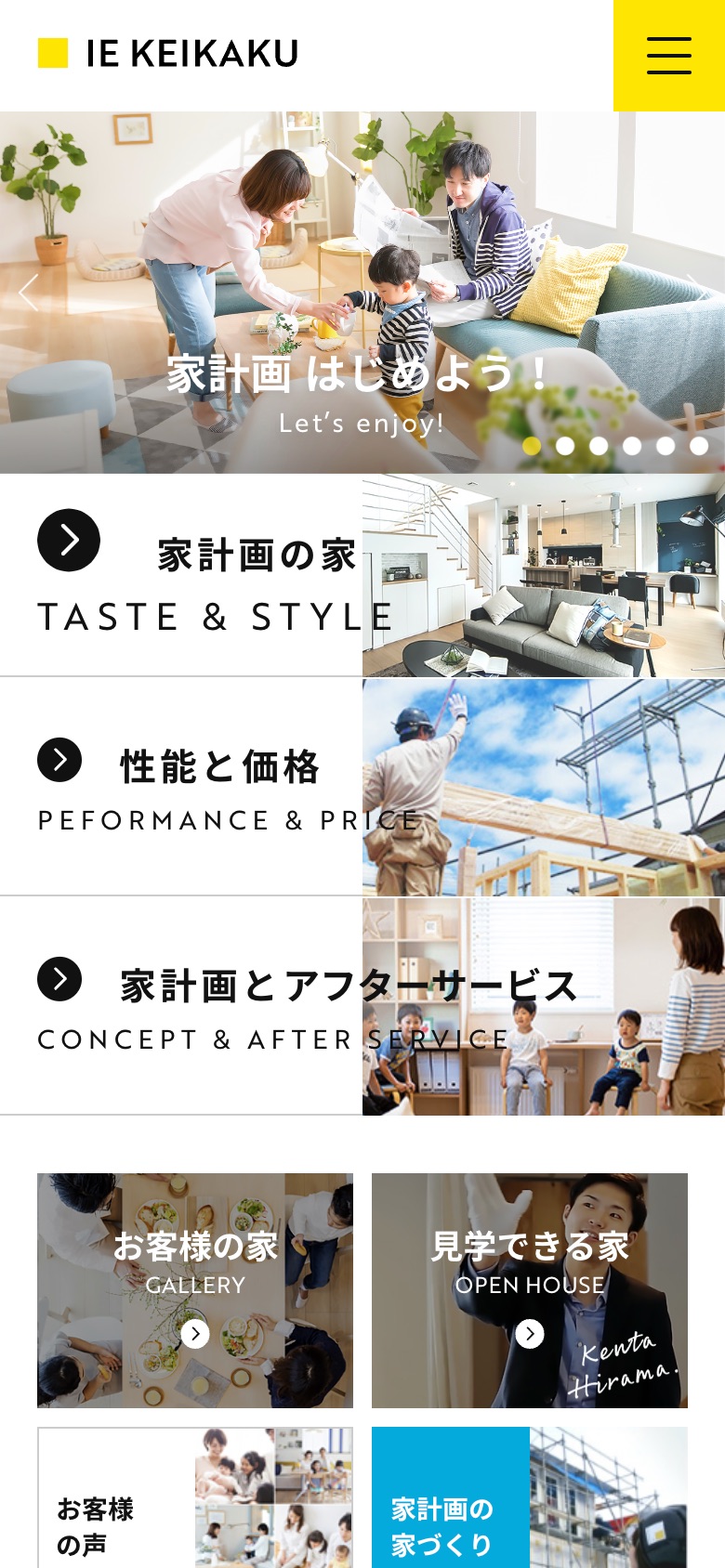The image size is (725, 1568).
Task: Open the お客様の家 Gallery card
Action: pyautogui.click(x=195, y=1289)
